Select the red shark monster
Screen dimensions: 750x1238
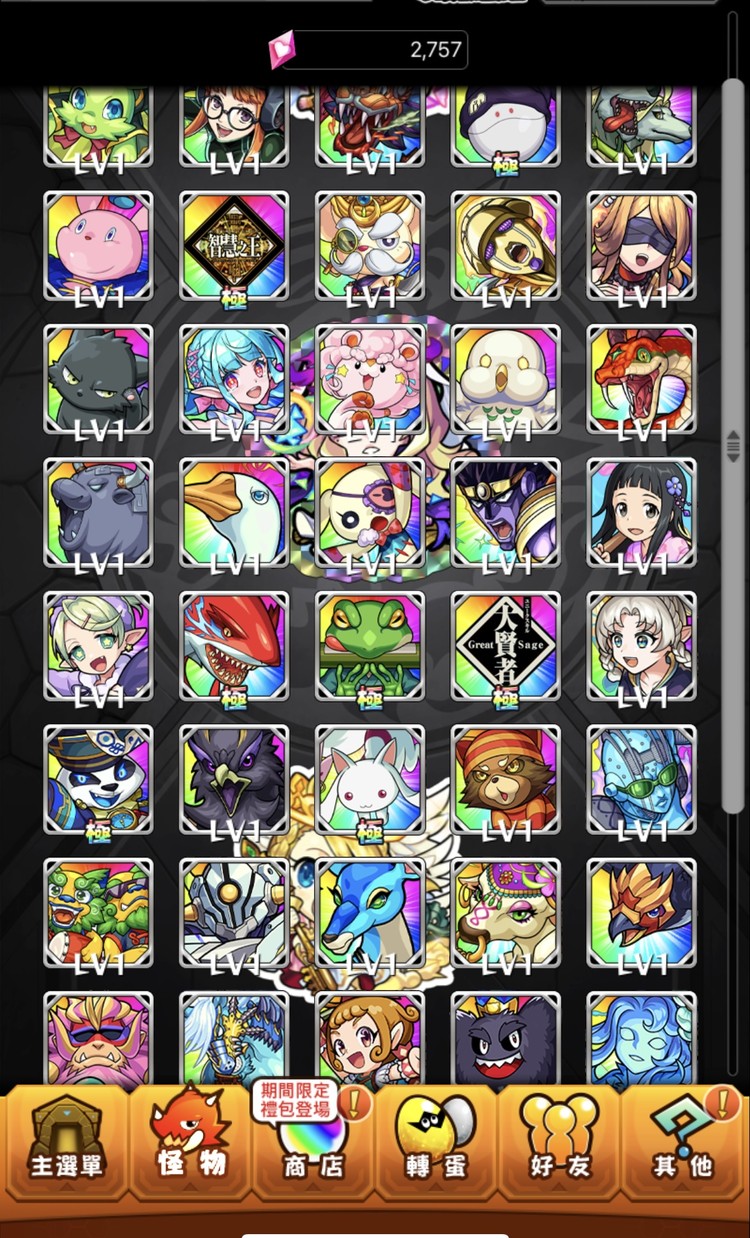tap(234, 645)
